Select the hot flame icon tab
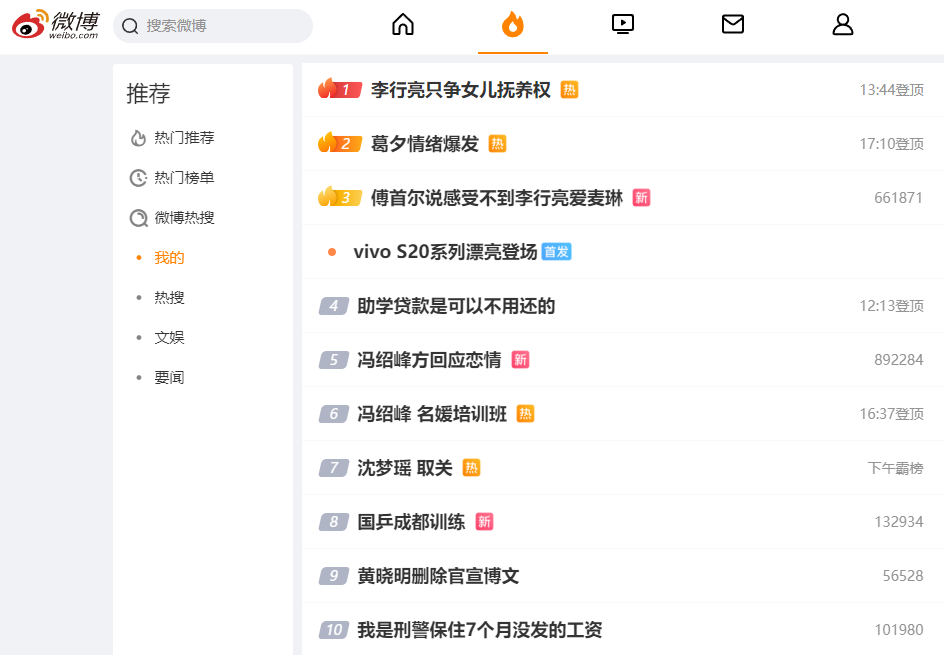Screen dimensions: 944x655 point(513,25)
